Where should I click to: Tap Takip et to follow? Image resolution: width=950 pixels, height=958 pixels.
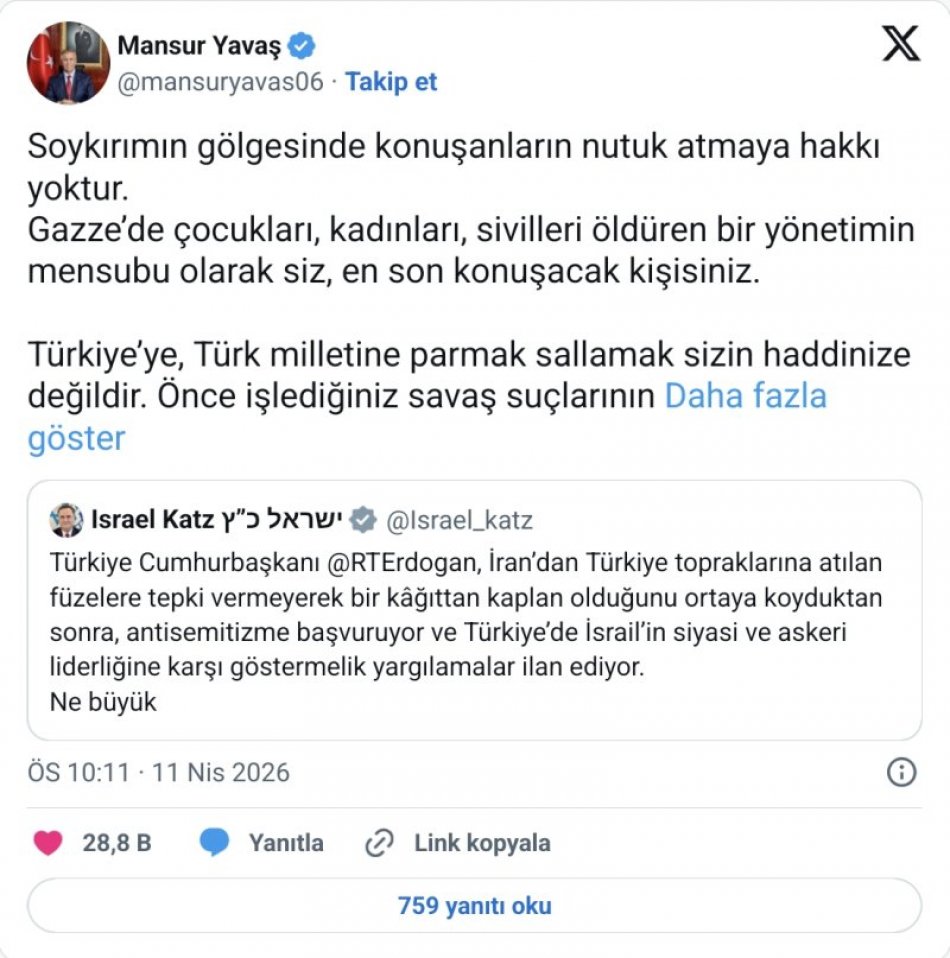tap(391, 82)
